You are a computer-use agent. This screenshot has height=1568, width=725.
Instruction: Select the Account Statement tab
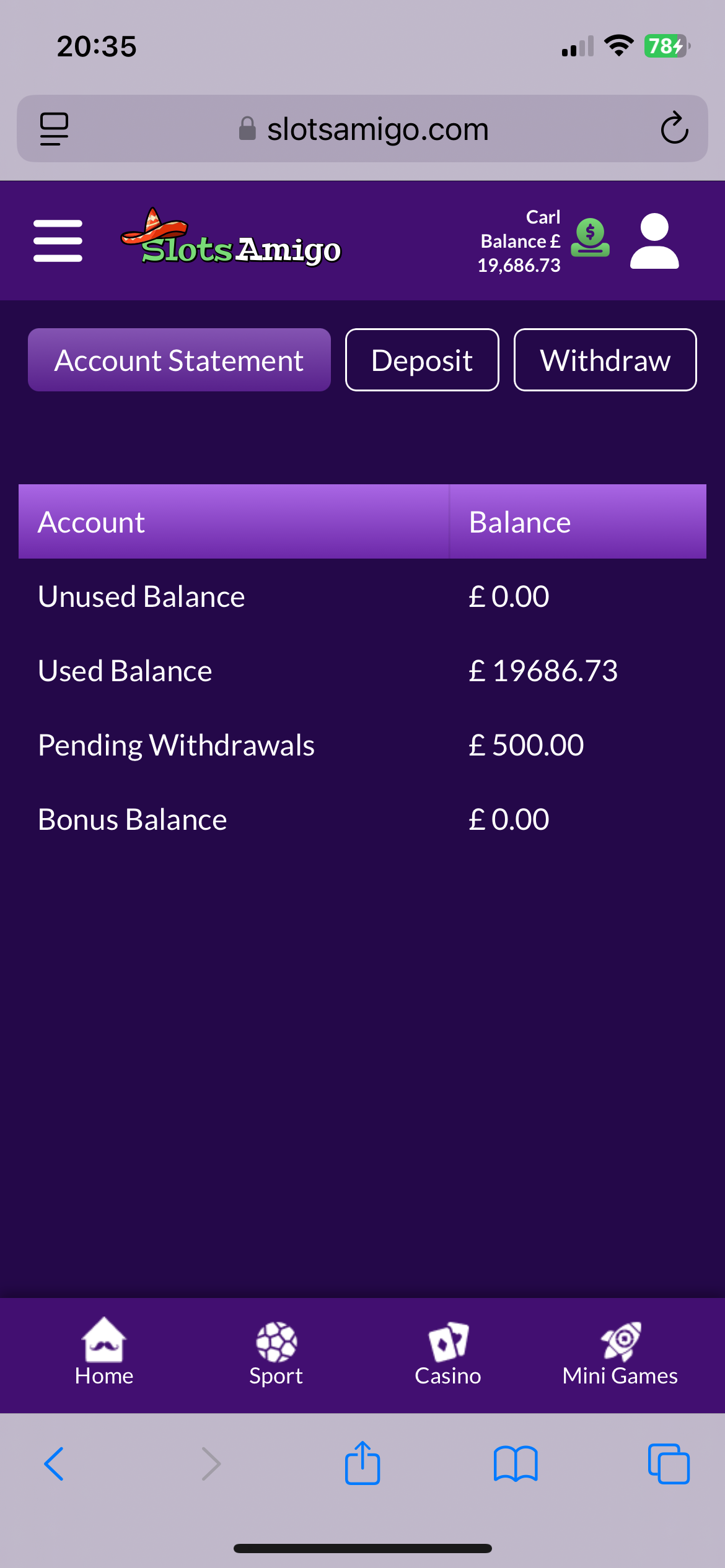pos(179,360)
